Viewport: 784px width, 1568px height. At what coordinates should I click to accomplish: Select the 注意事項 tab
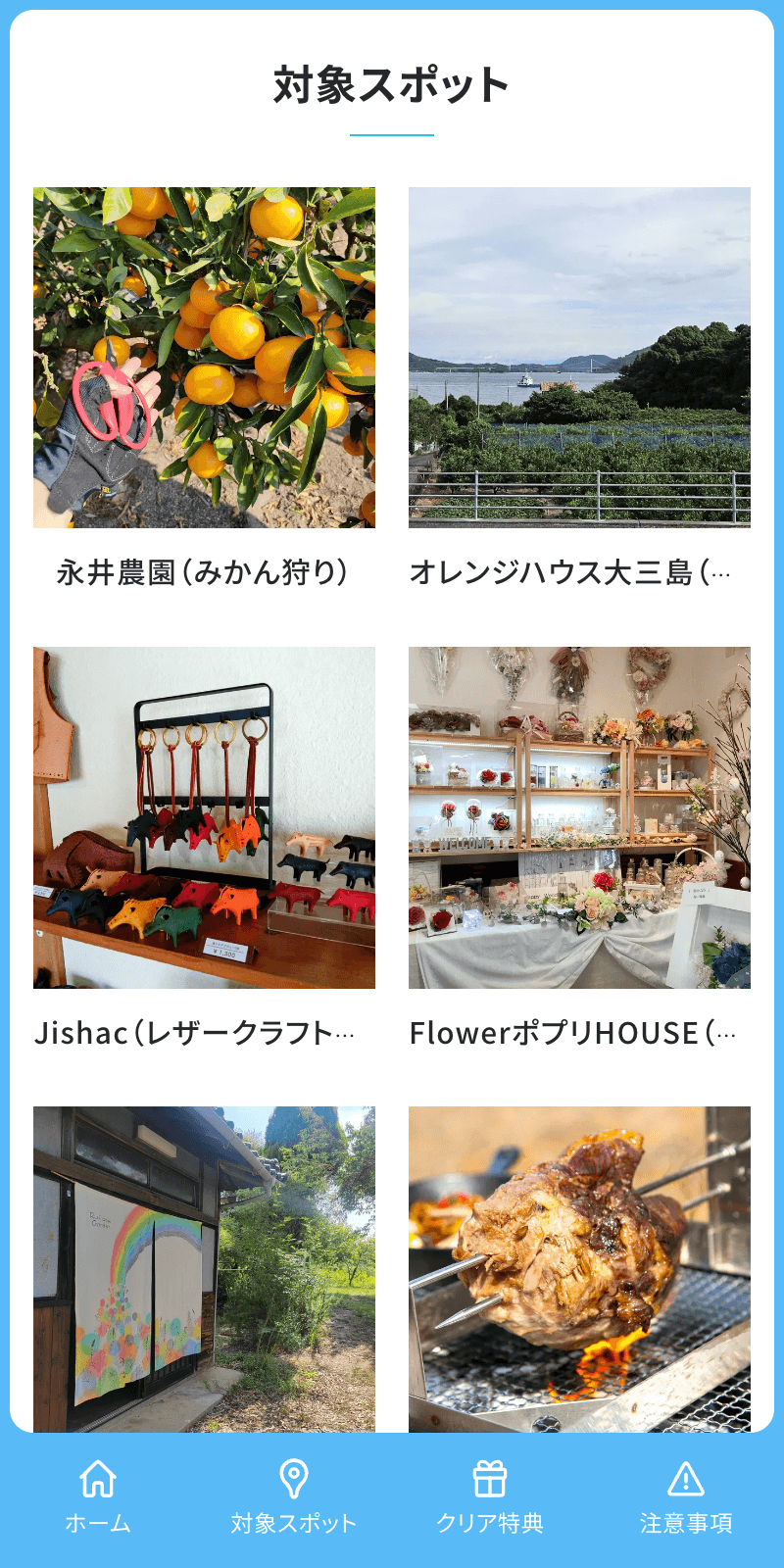point(686,1497)
